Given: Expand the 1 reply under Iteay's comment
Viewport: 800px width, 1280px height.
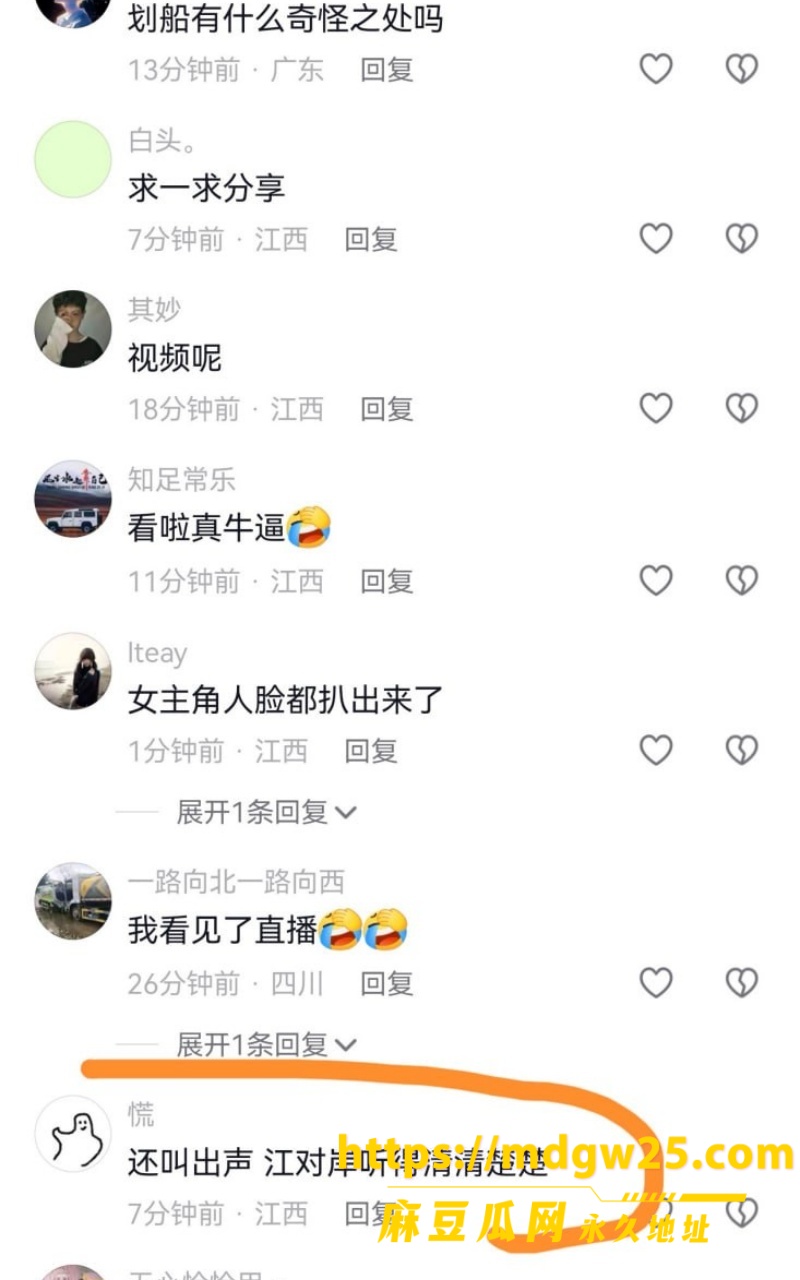Looking at the screenshot, I should point(266,812).
